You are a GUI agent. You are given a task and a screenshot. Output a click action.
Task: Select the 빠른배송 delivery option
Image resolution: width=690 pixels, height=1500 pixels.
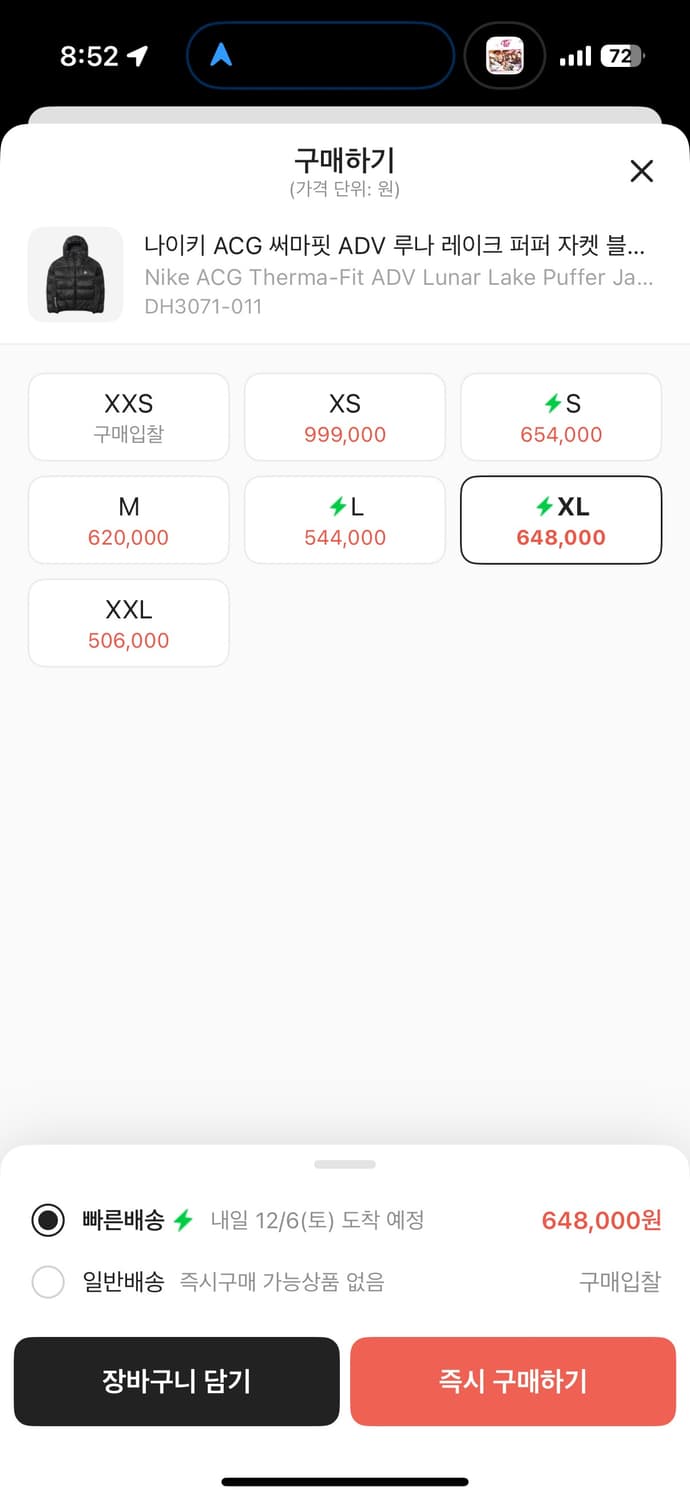48,1221
